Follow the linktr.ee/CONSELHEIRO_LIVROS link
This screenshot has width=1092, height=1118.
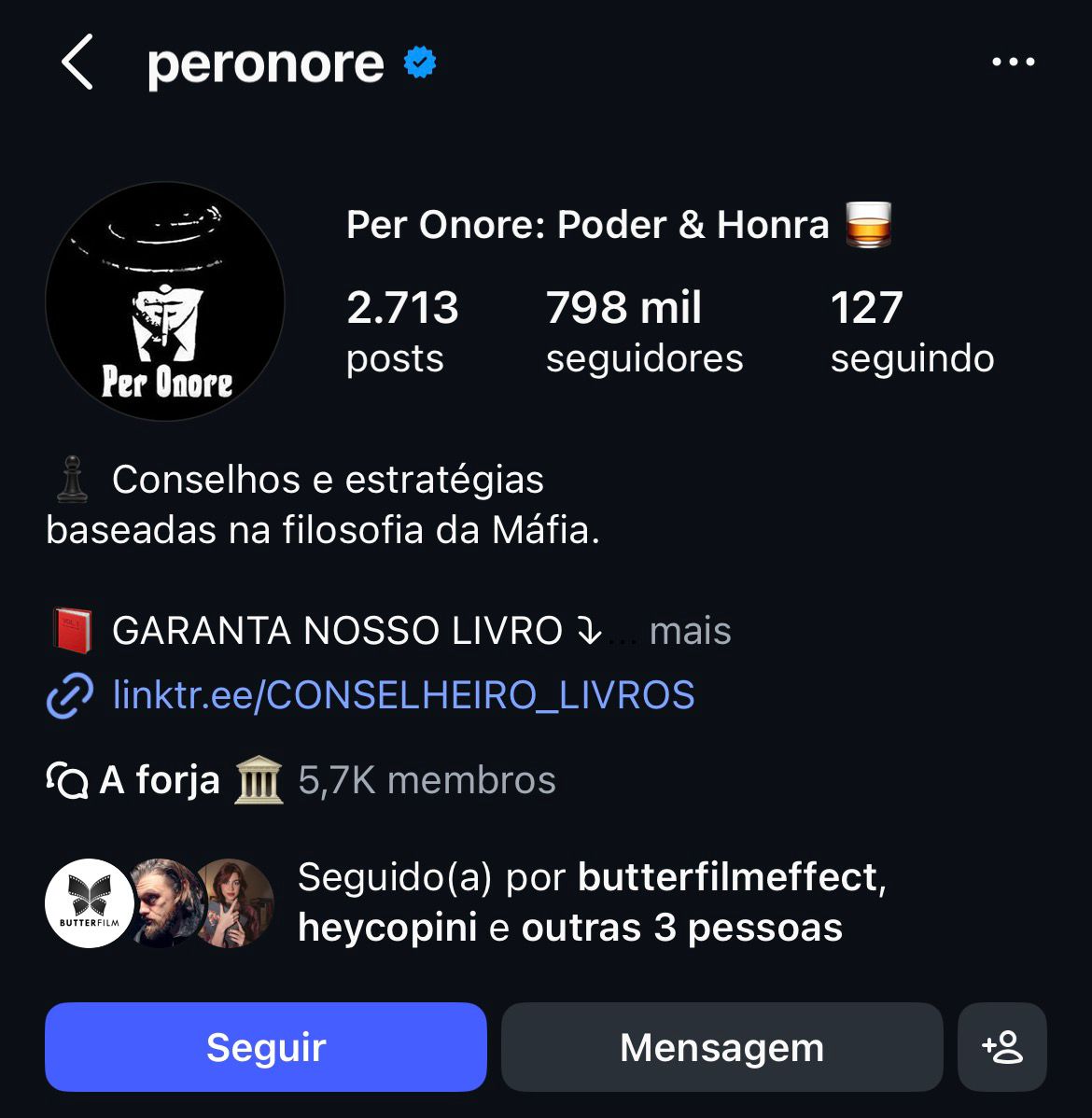(x=403, y=694)
